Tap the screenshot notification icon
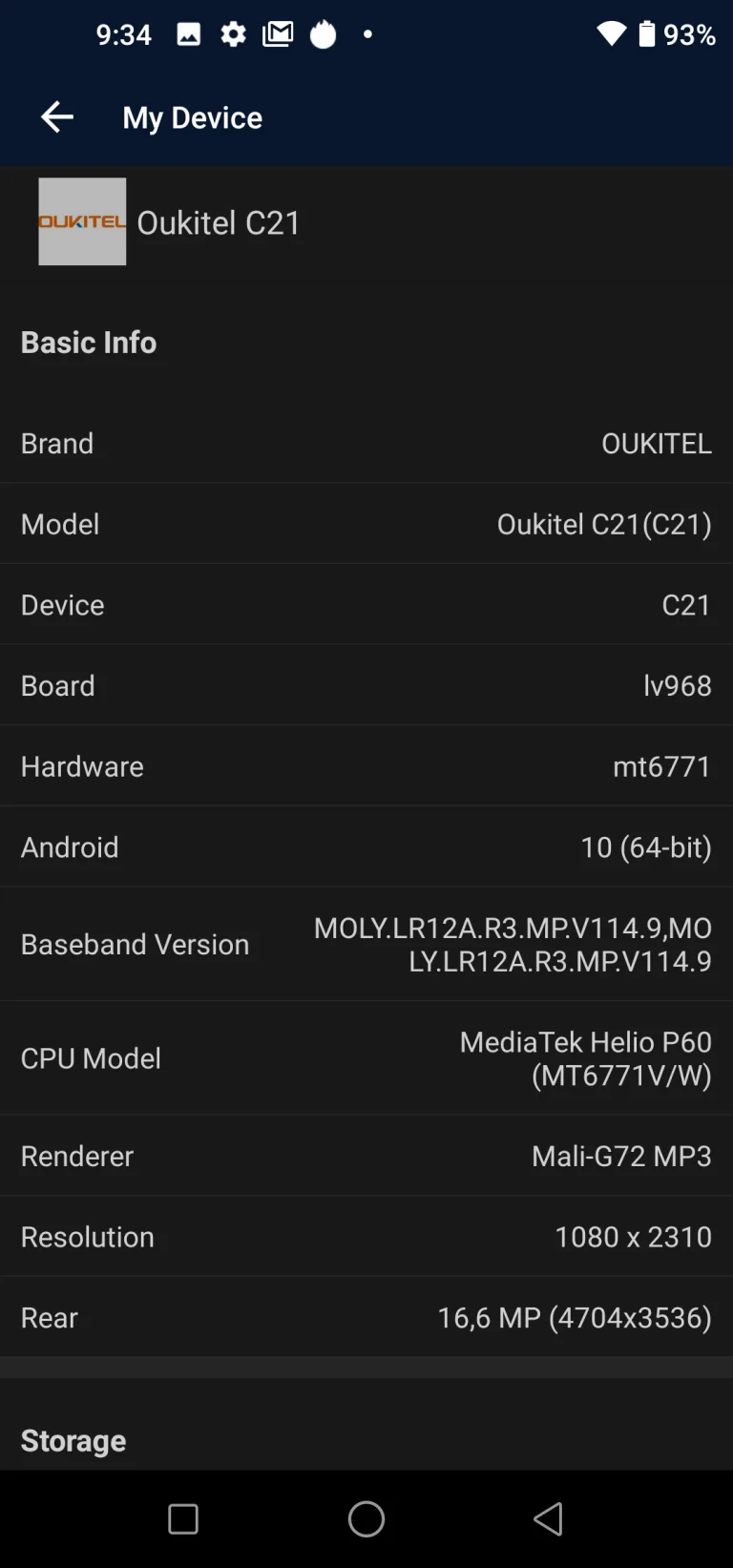Viewport: 733px width, 1568px height. [189, 33]
